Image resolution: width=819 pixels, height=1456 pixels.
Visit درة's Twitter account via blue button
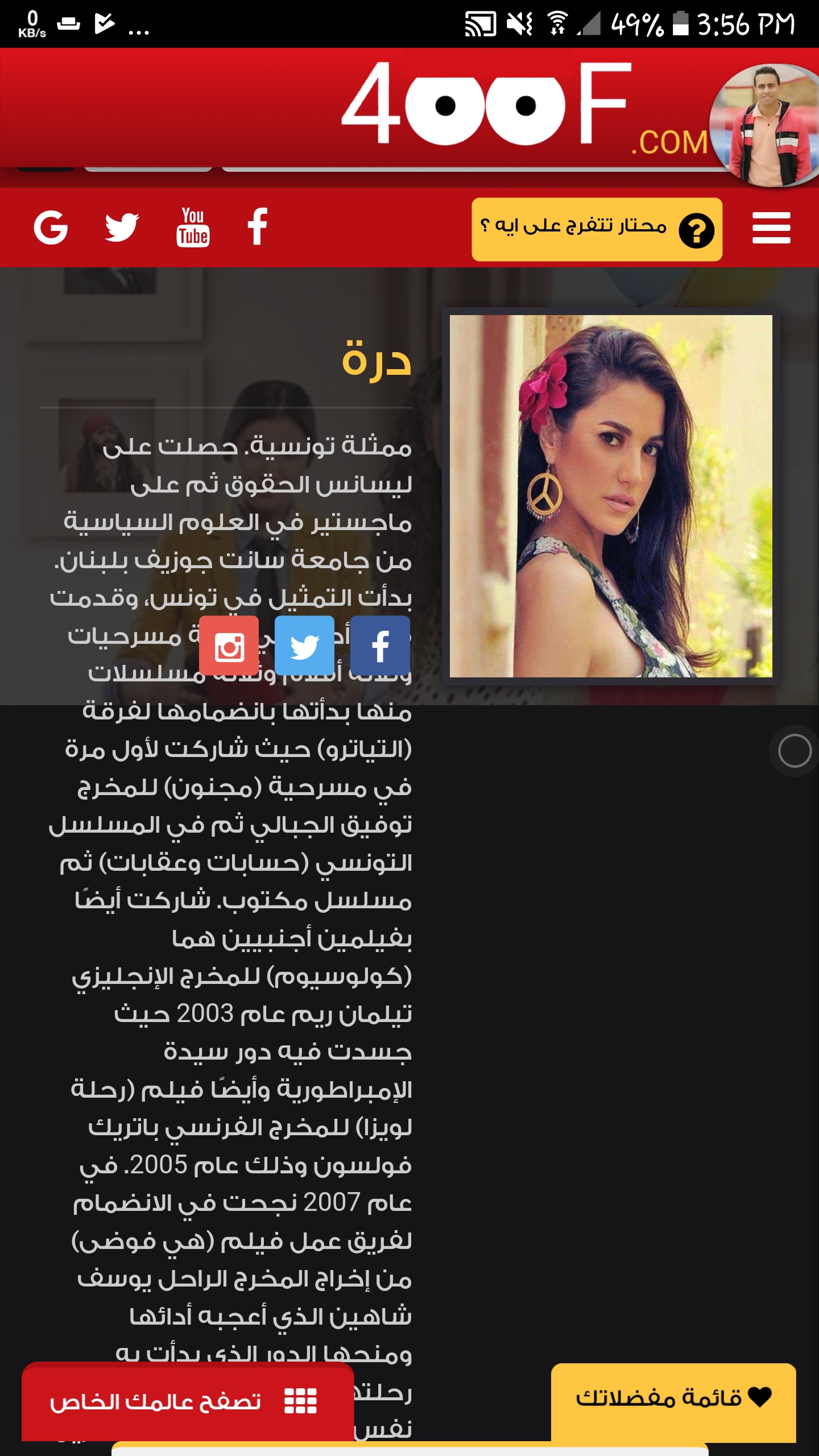coord(304,646)
